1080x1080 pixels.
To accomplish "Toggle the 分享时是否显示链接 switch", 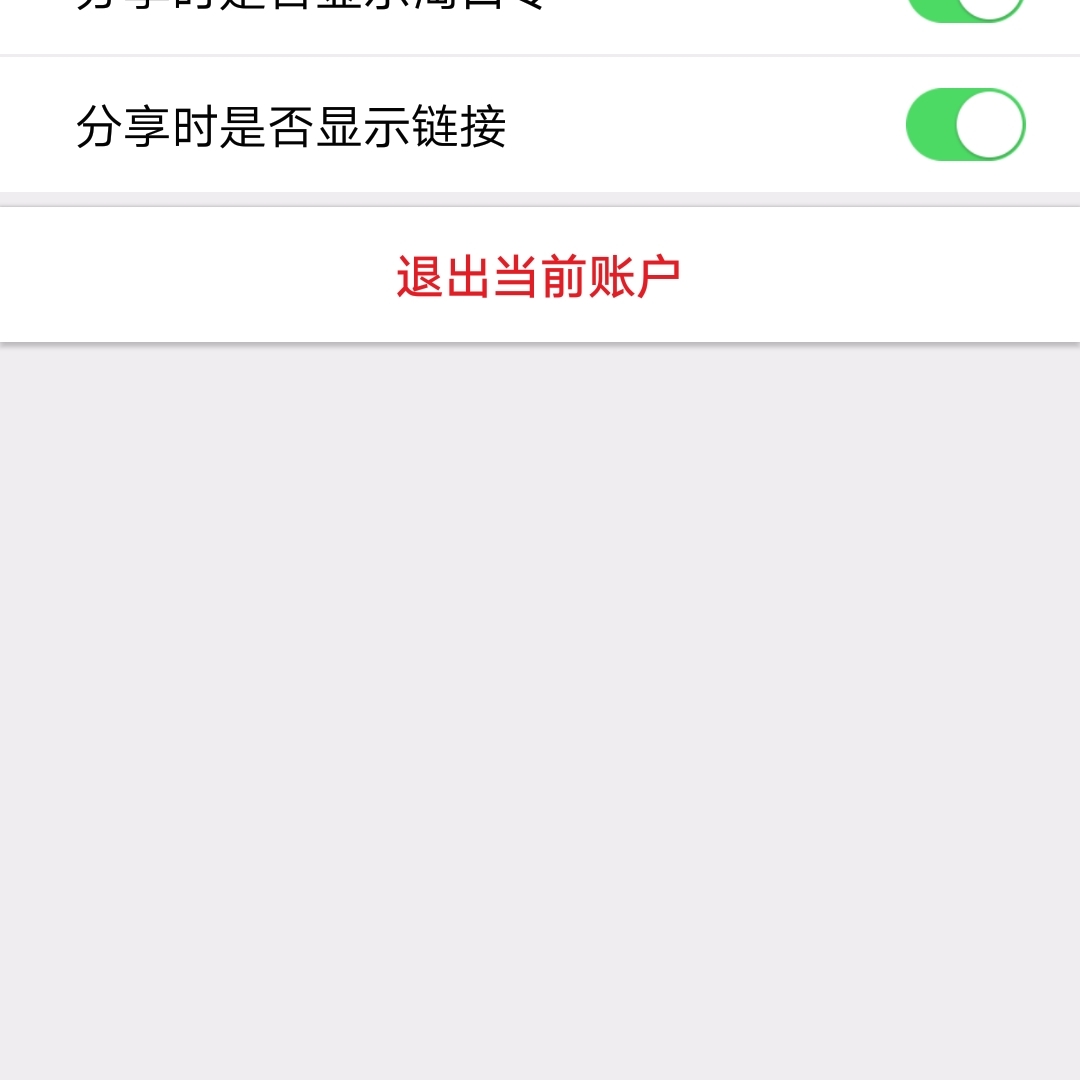I will pyautogui.click(x=965, y=125).
